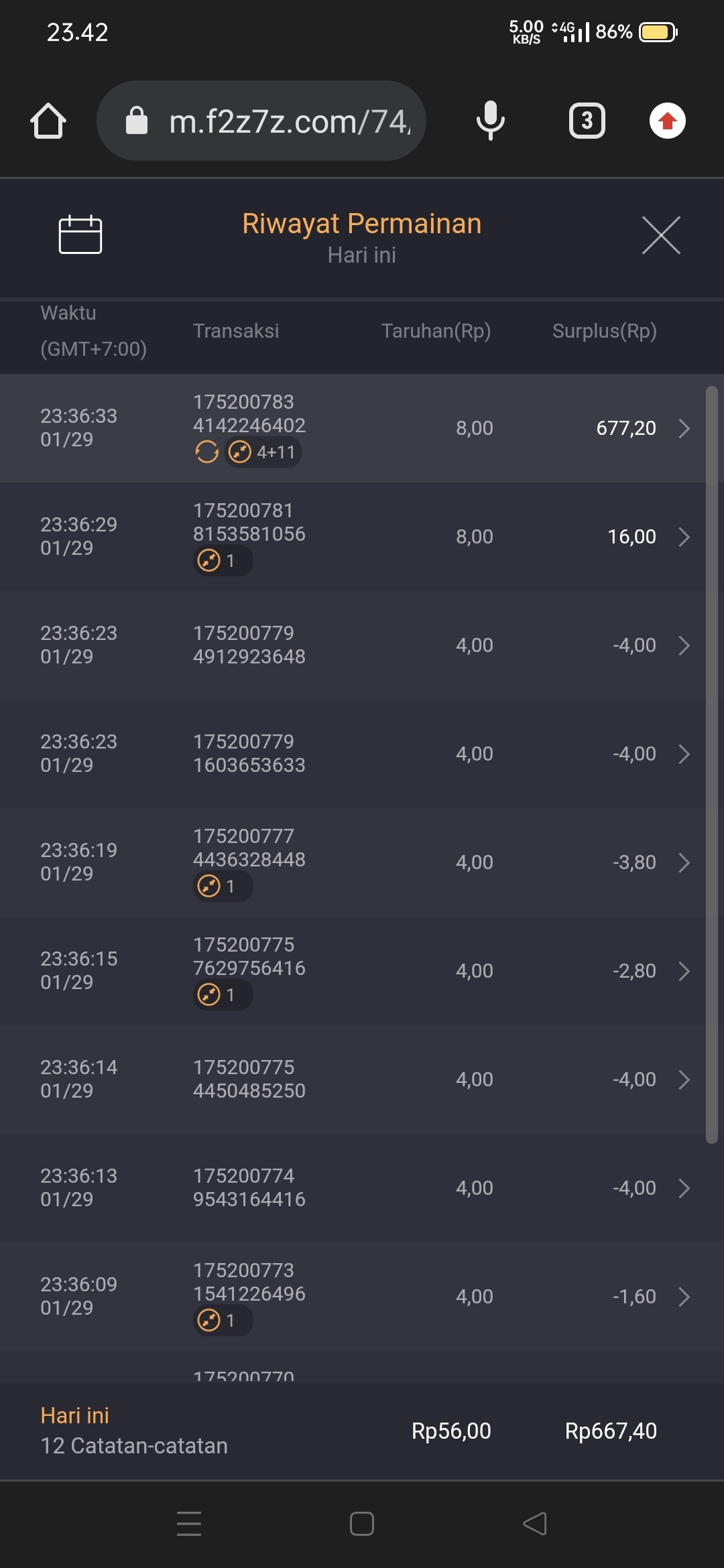Viewport: 724px width, 1568px height.
Task: Tap the red arrow update icon
Action: click(667, 121)
